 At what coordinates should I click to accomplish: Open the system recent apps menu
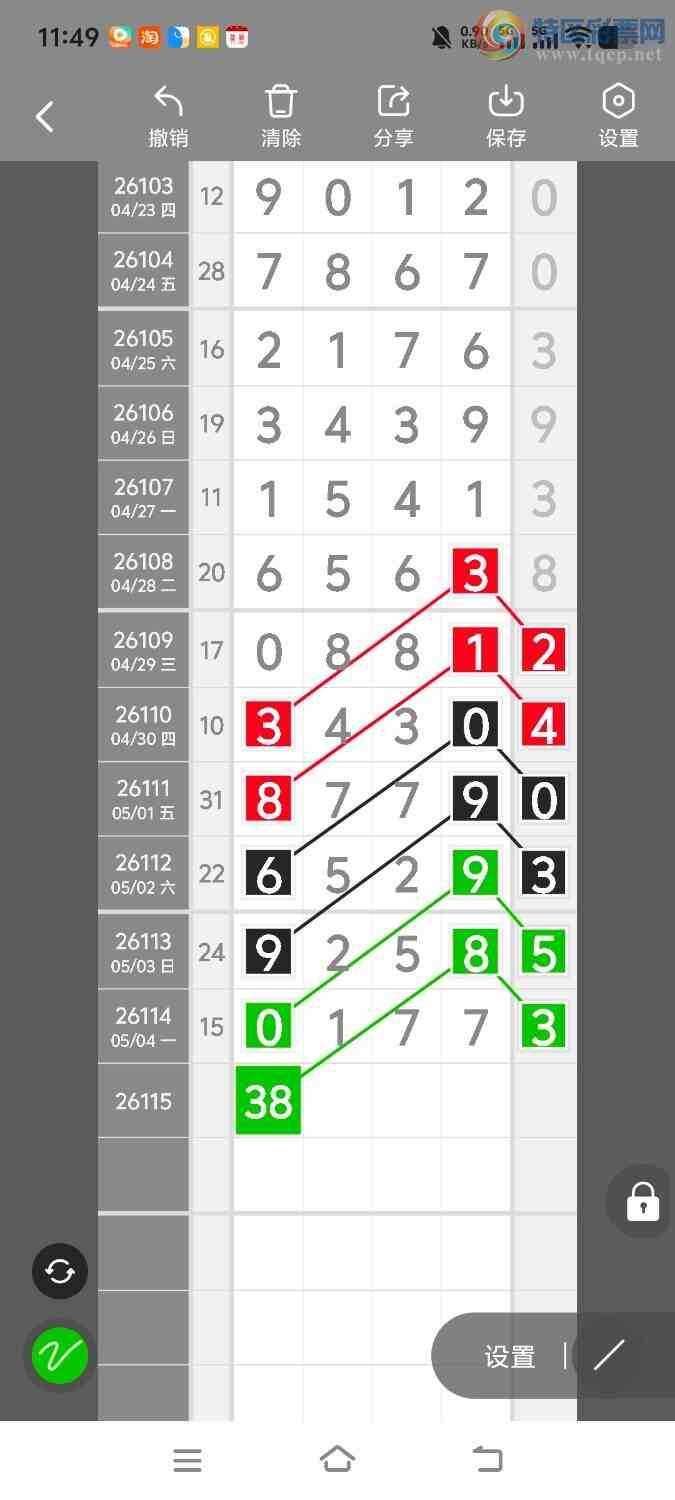[187, 1460]
